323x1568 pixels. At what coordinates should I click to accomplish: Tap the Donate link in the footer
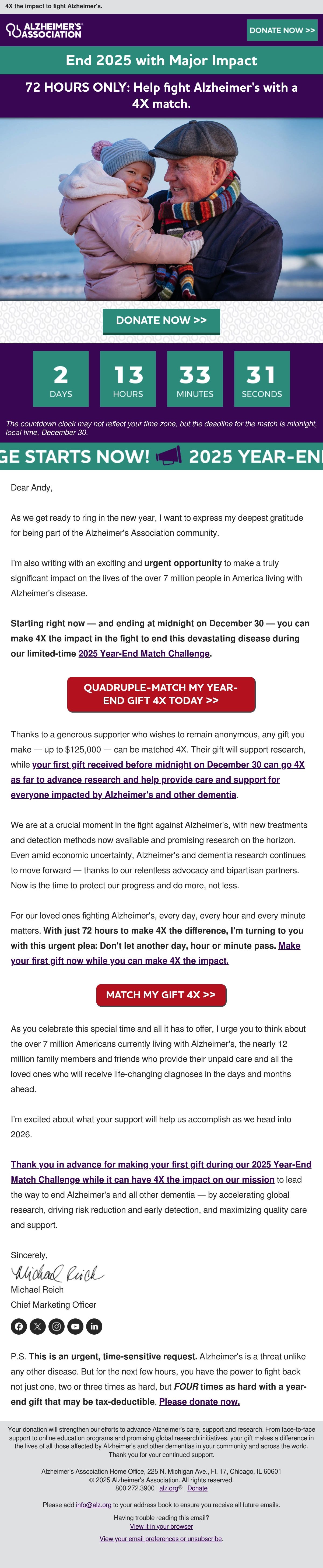tap(197, 1488)
